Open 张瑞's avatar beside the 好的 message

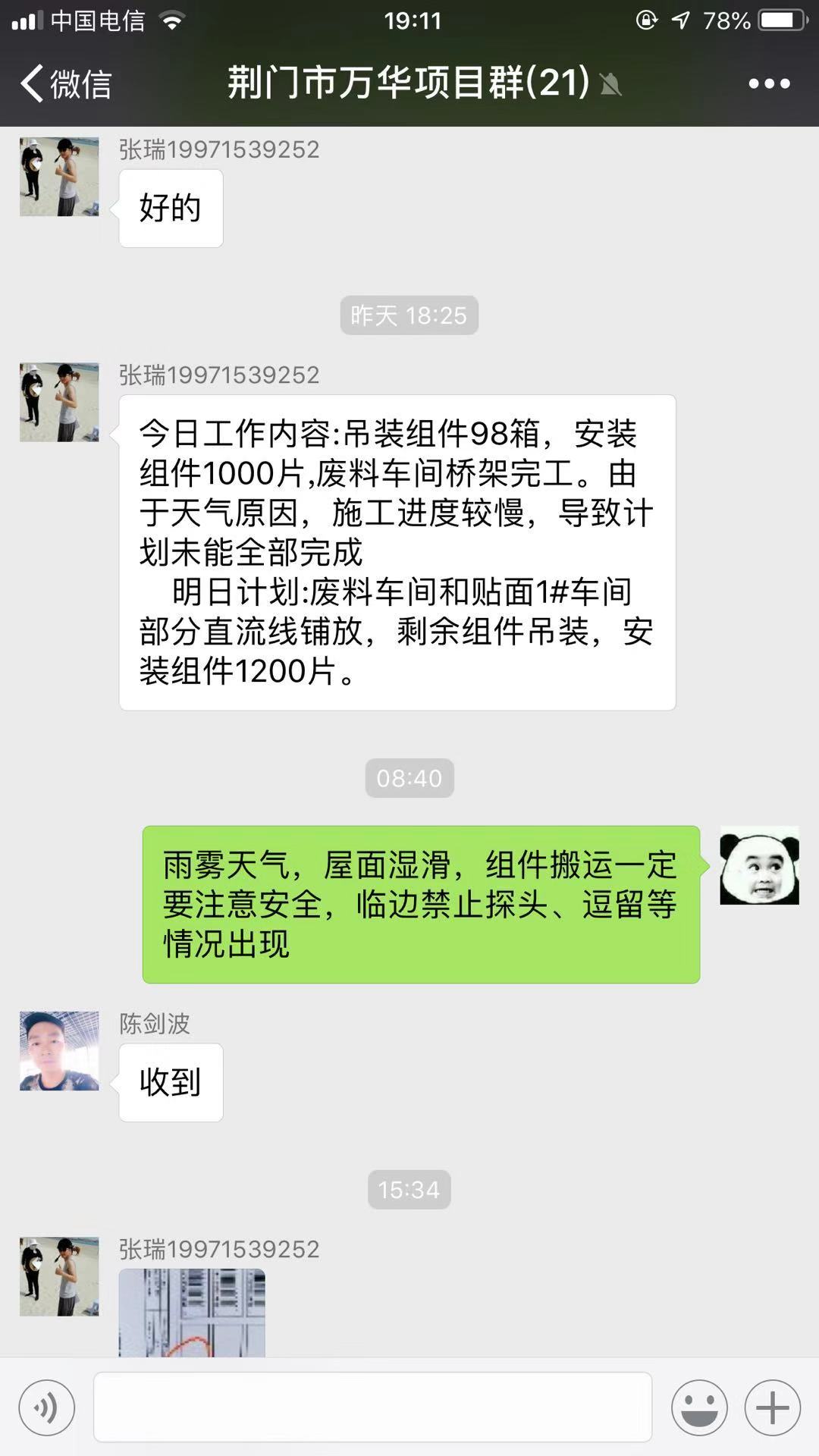click(59, 177)
